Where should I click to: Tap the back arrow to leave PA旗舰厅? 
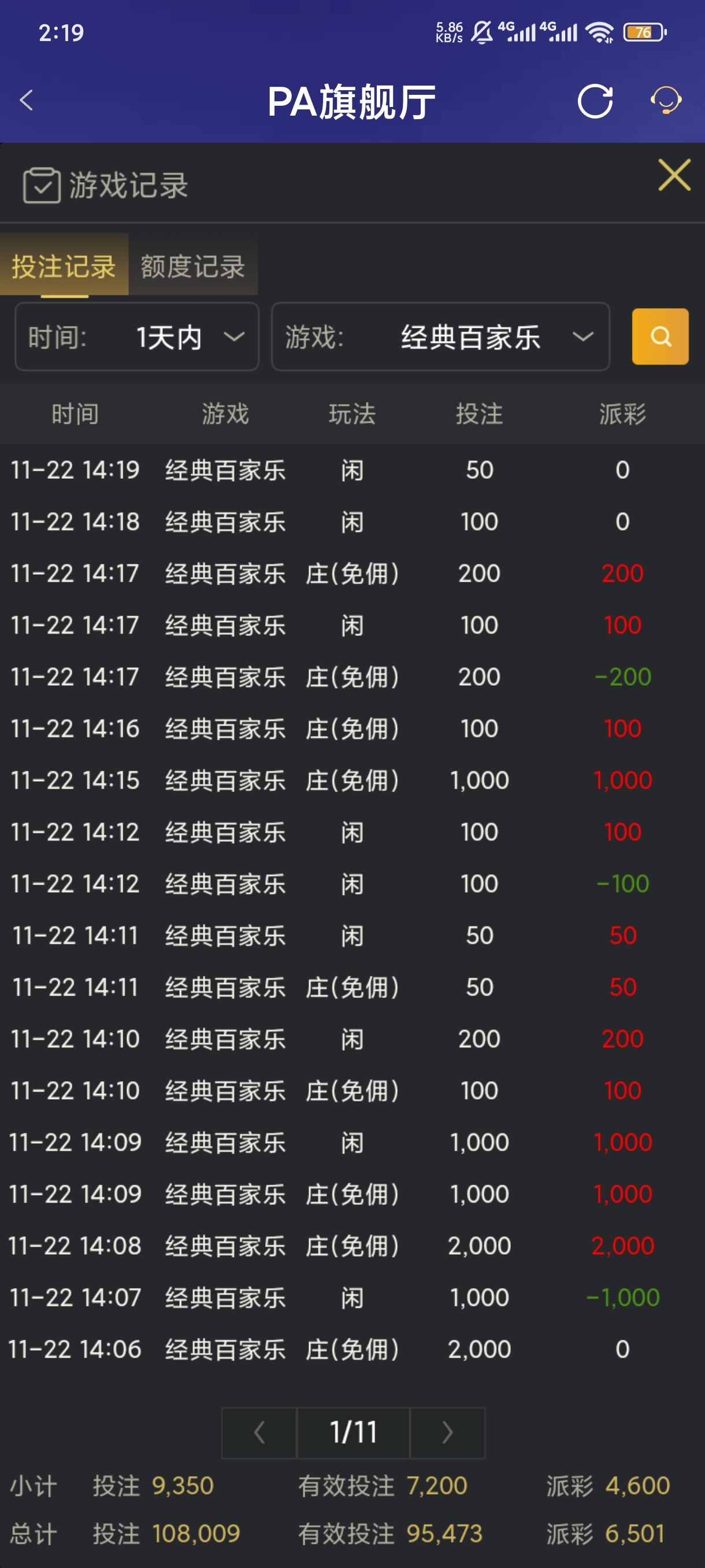pos(25,100)
